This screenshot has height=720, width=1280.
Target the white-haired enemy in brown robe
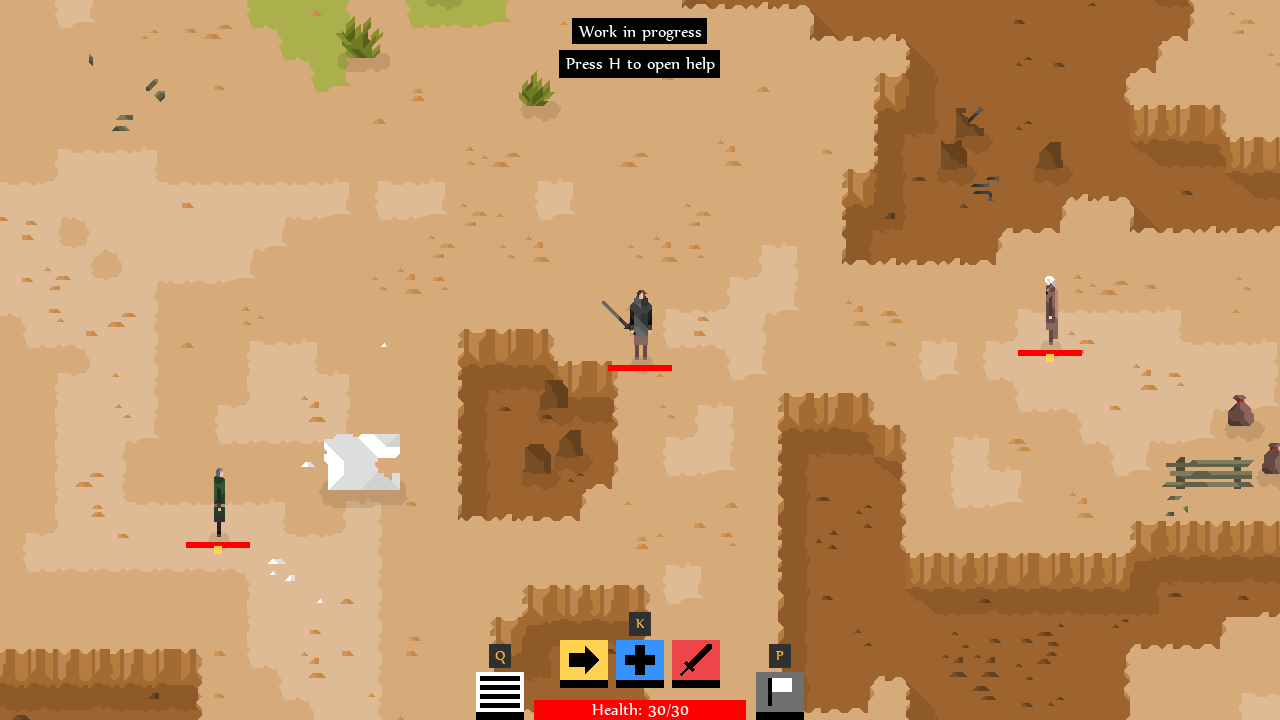1050,312
